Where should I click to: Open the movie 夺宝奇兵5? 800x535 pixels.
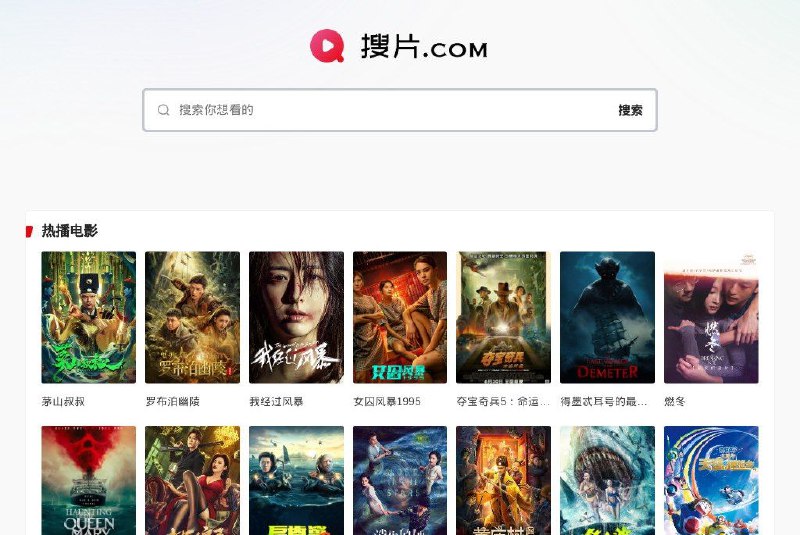click(503, 317)
